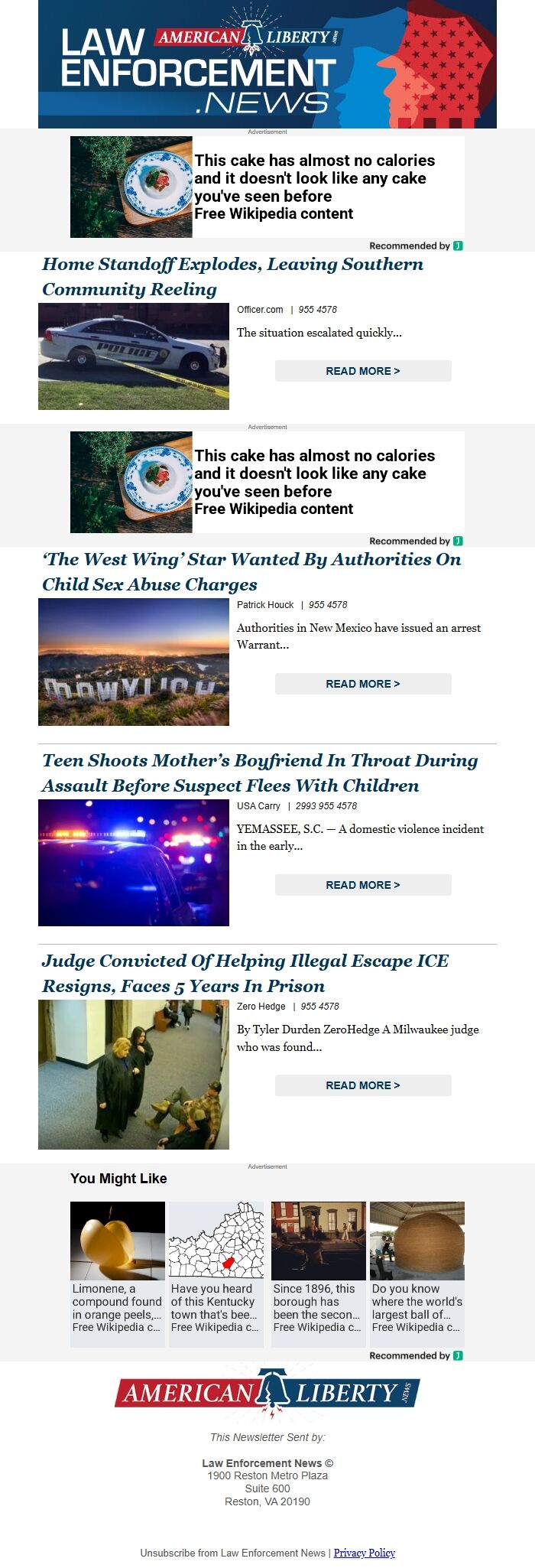This screenshot has height=1568, width=535.
Task: Open Read More for Teen Shoots Boyfriend story
Action: [x=363, y=885]
